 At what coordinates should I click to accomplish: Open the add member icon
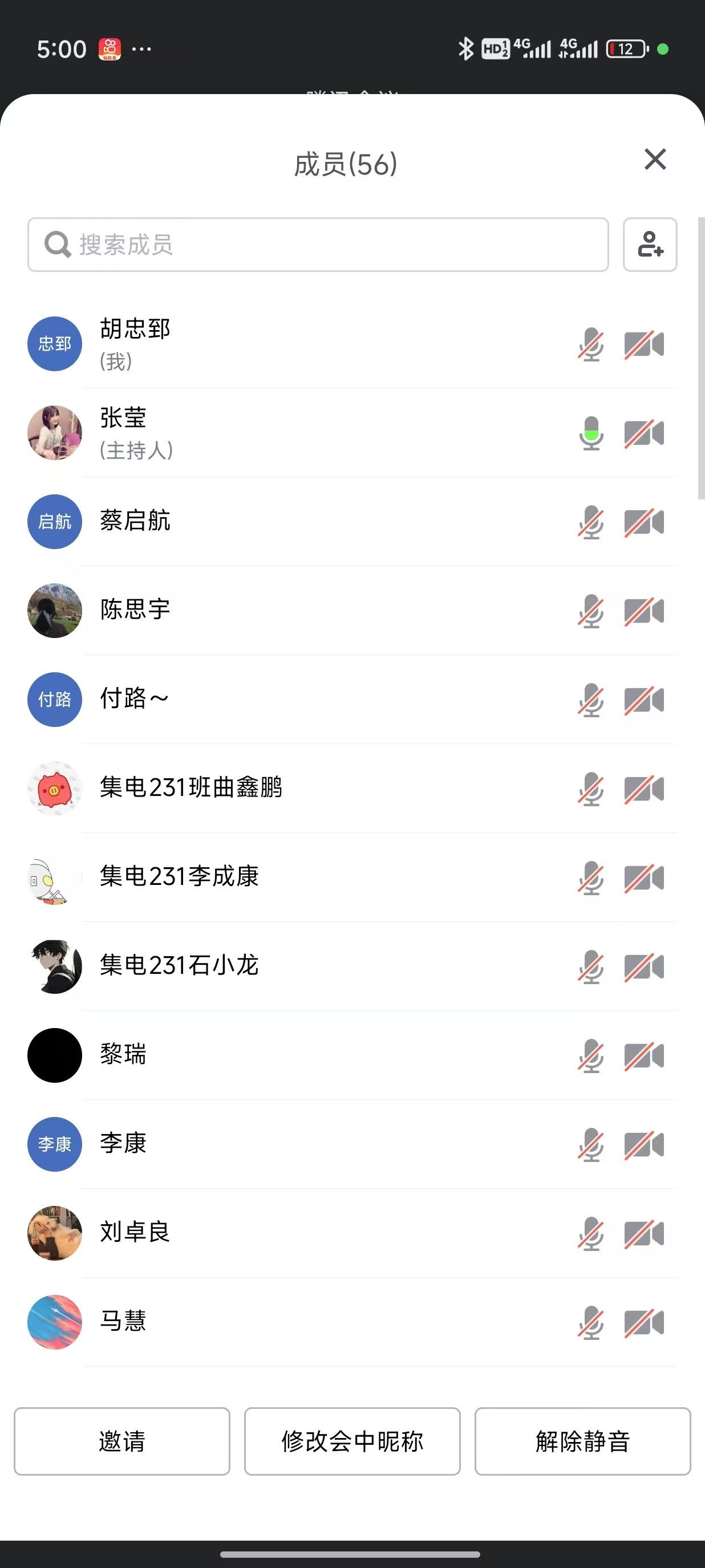[650, 245]
